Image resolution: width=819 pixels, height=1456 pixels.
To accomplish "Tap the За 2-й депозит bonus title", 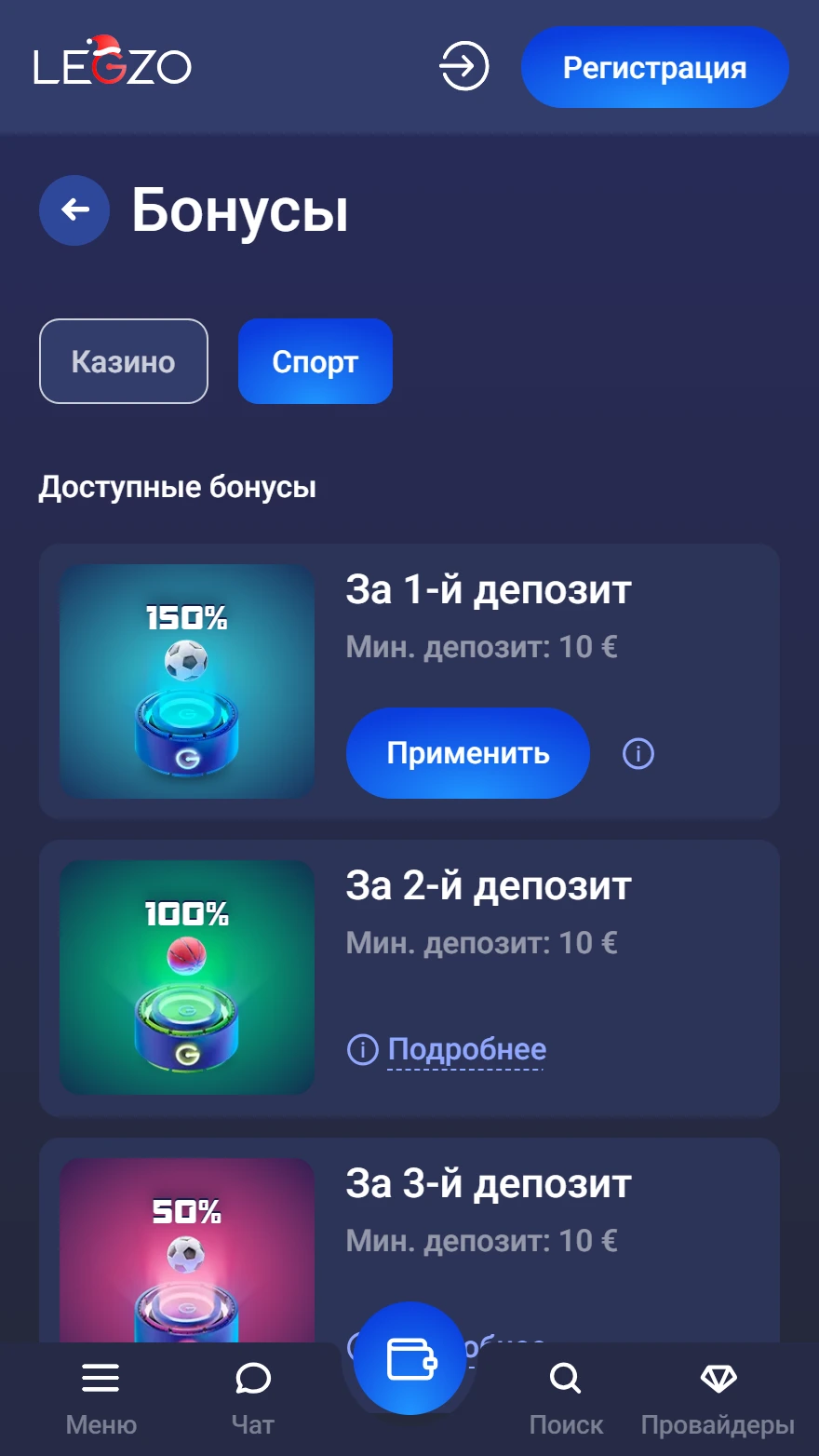I will 488,885.
